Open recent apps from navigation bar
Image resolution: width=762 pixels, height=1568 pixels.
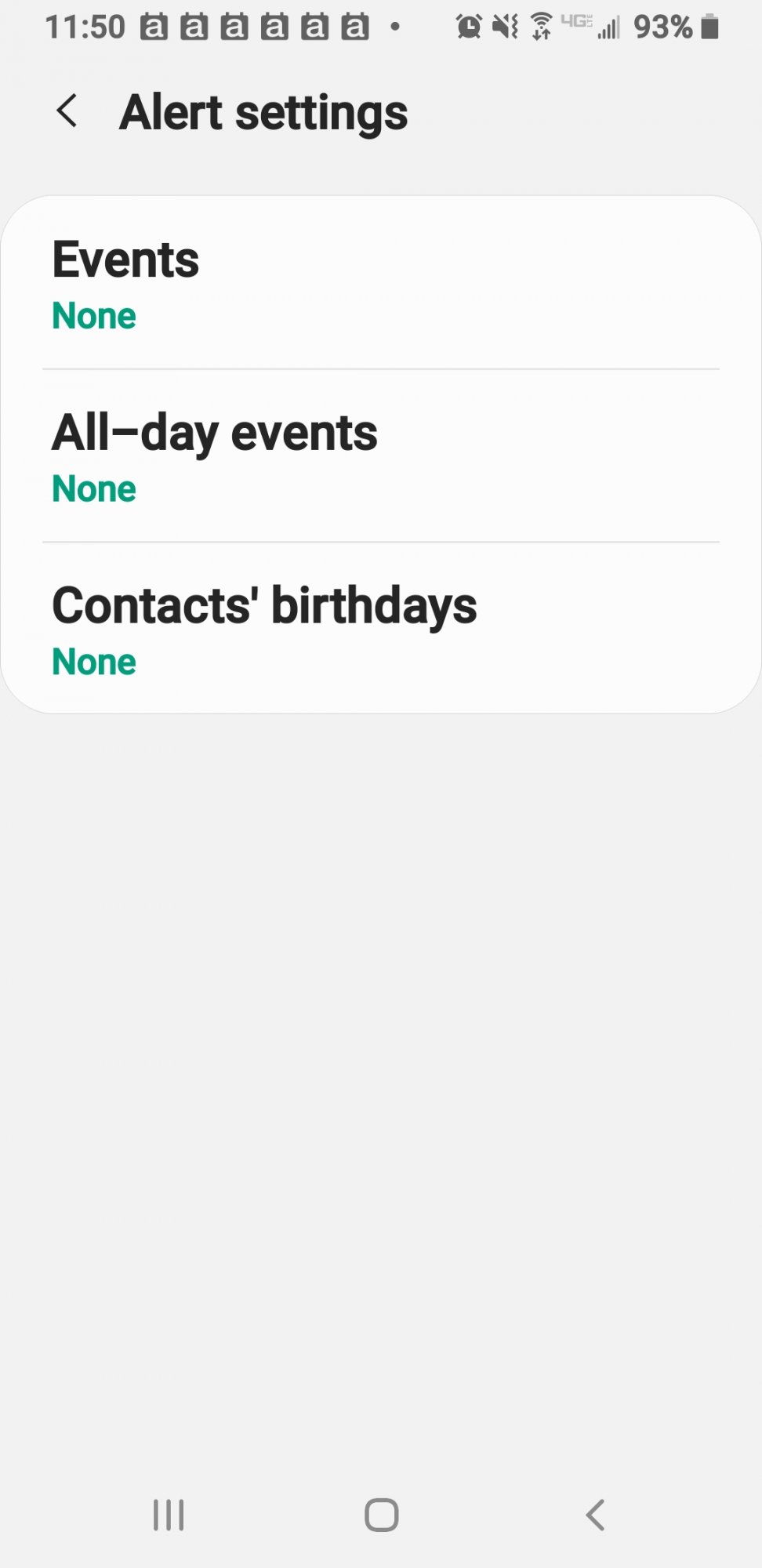coord(169,1515)
